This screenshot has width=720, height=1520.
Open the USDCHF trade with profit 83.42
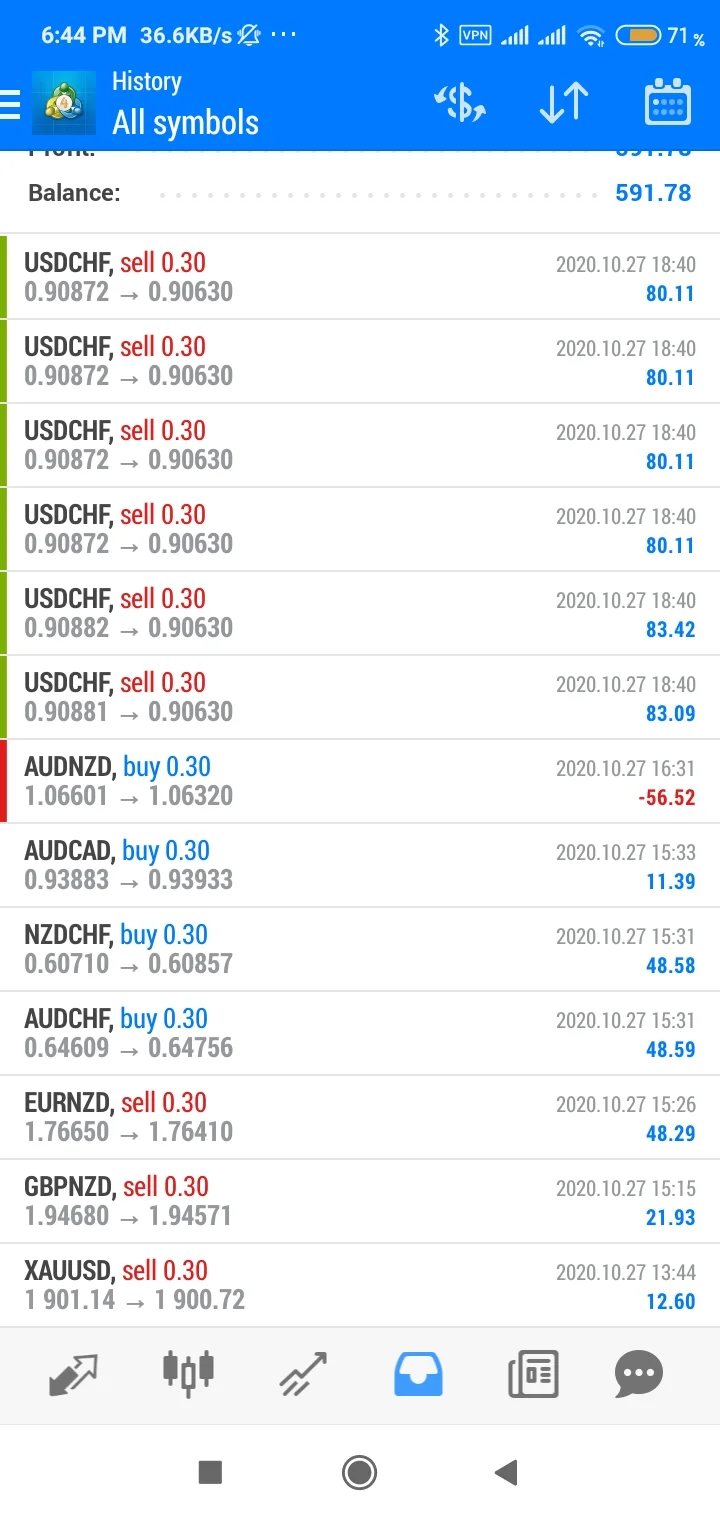[360, 614]
